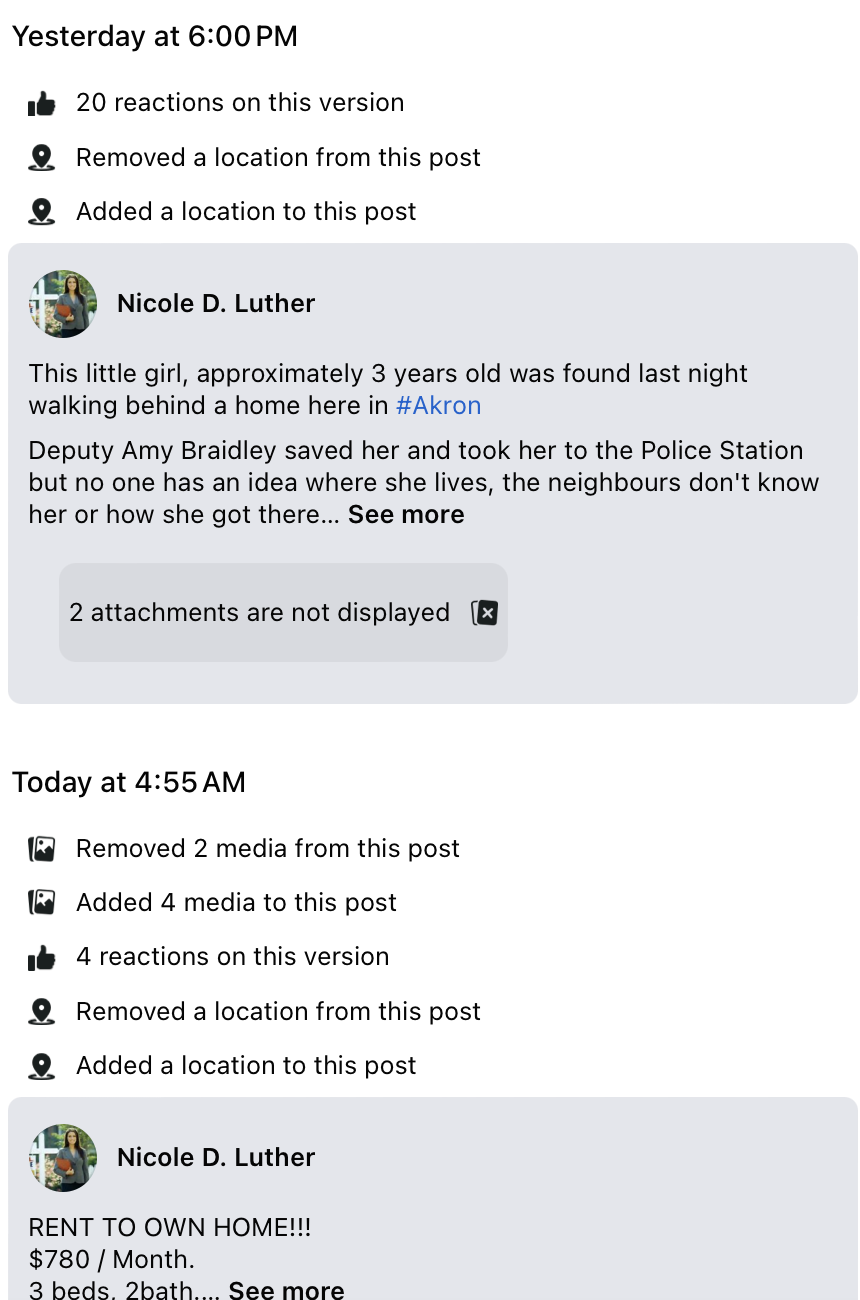860x1300 pixels.
Task: Click the location pin icon for "Removed a location" under yesterday's edit
Action: 42,157
